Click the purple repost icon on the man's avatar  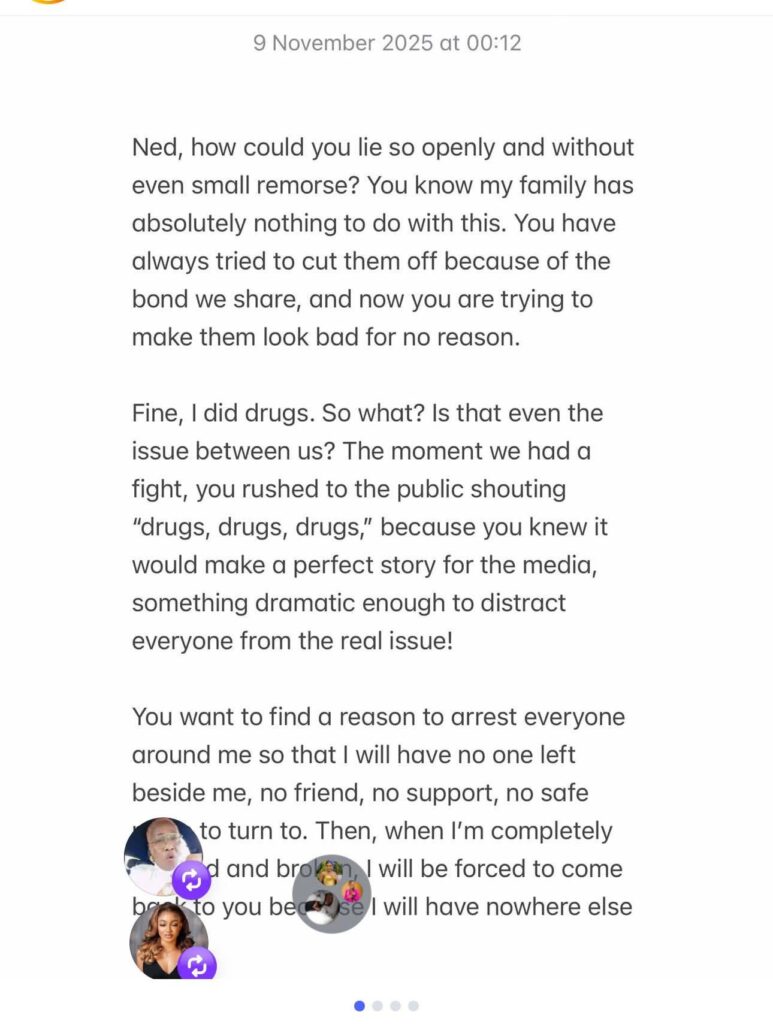pyautogui.click(x=190, y=880)
